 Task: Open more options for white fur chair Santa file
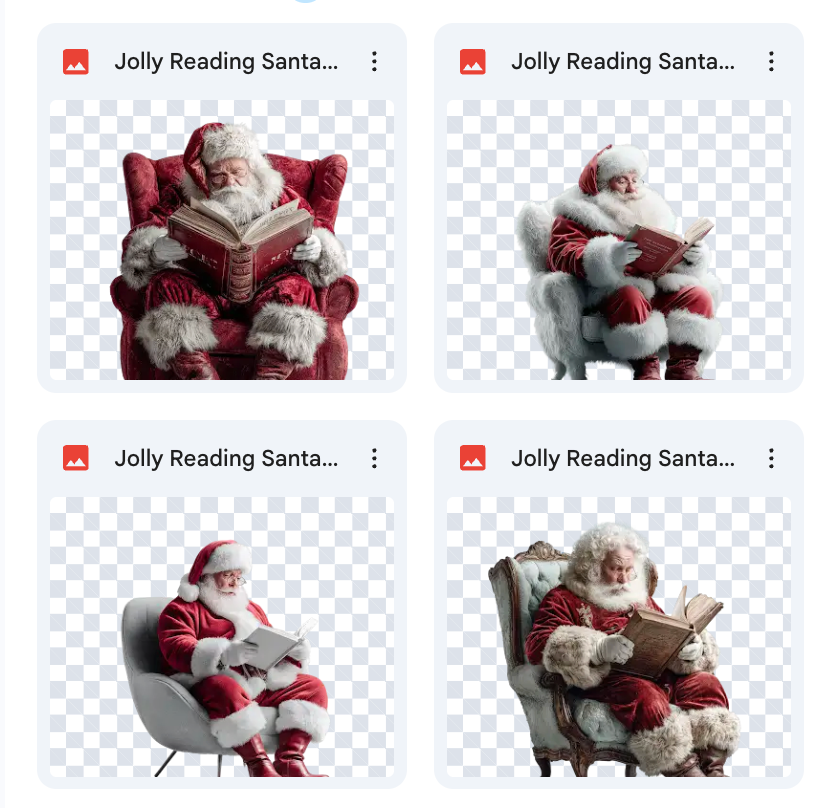click(771, 62)
